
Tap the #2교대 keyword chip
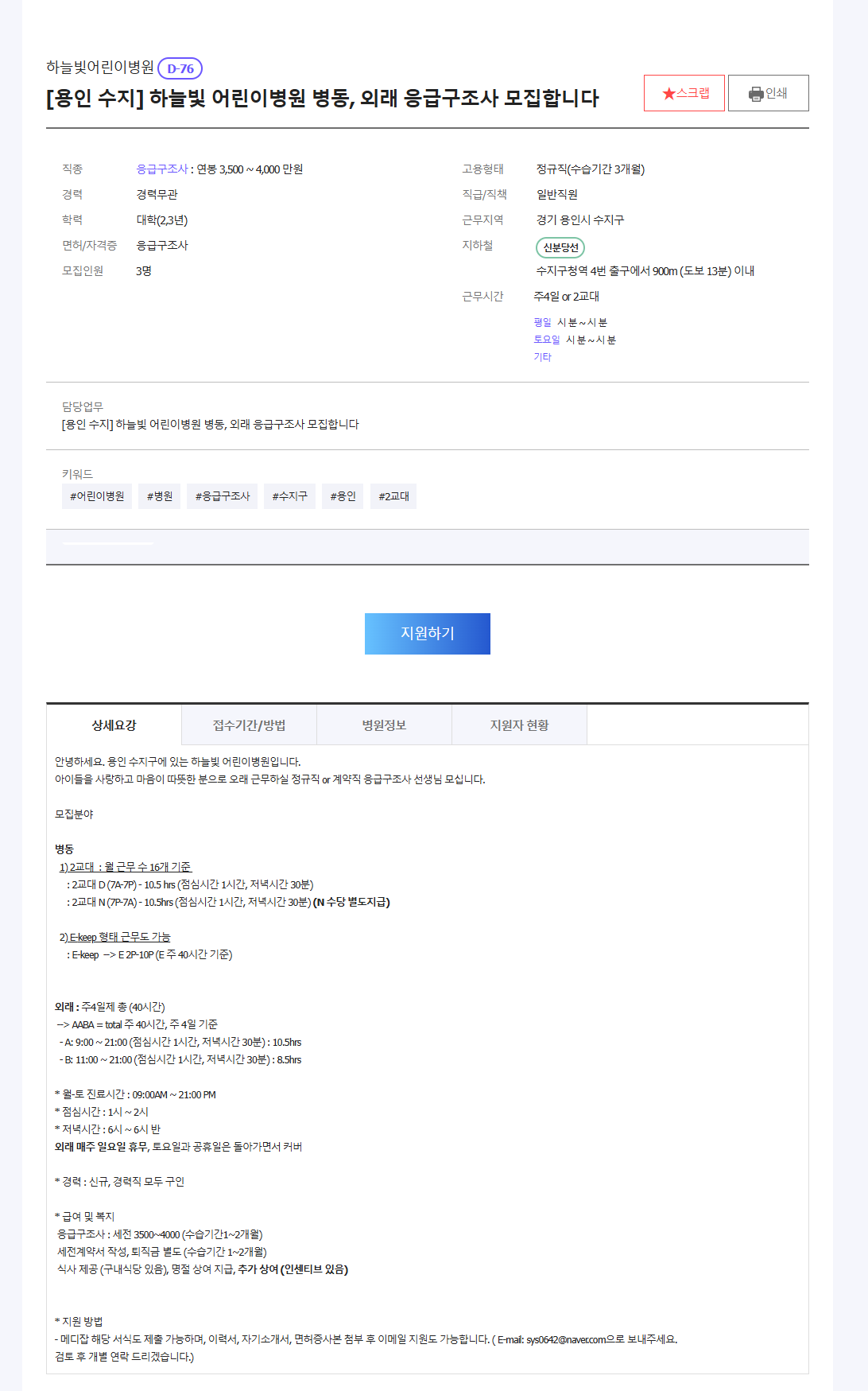click(x=393, y=495)
